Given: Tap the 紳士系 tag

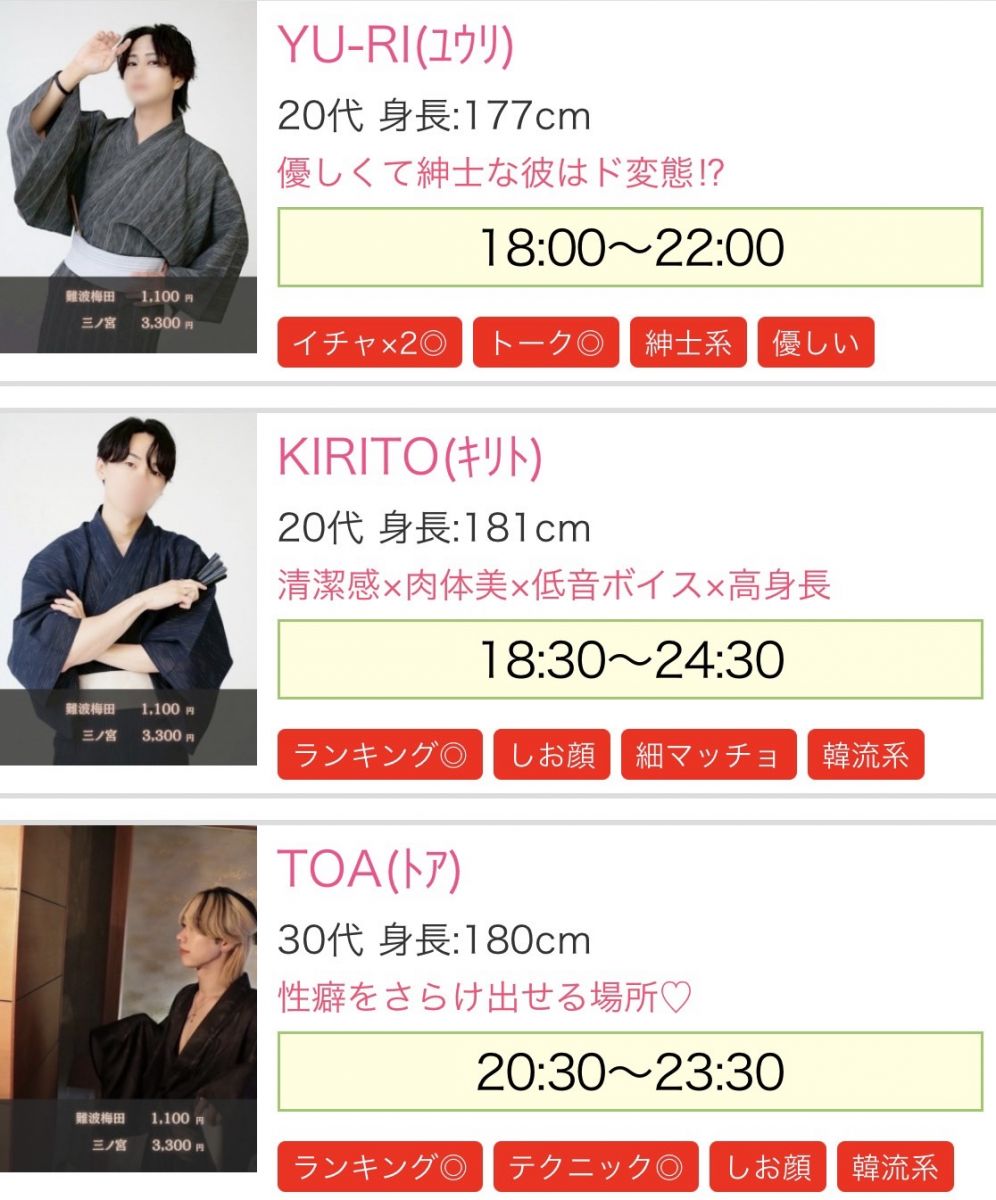Looking at the screenshot, I should coord(688,343).
